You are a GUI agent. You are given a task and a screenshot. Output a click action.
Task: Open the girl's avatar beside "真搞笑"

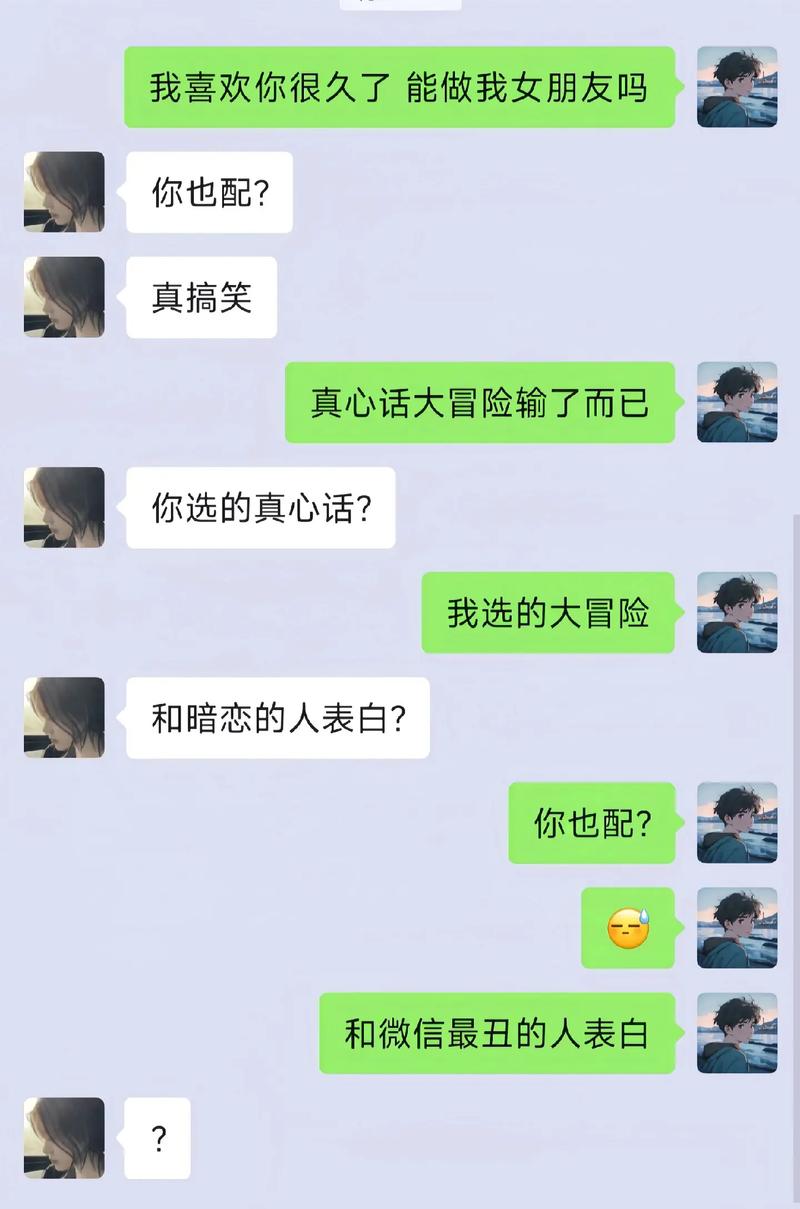click(x=63, y=297)
